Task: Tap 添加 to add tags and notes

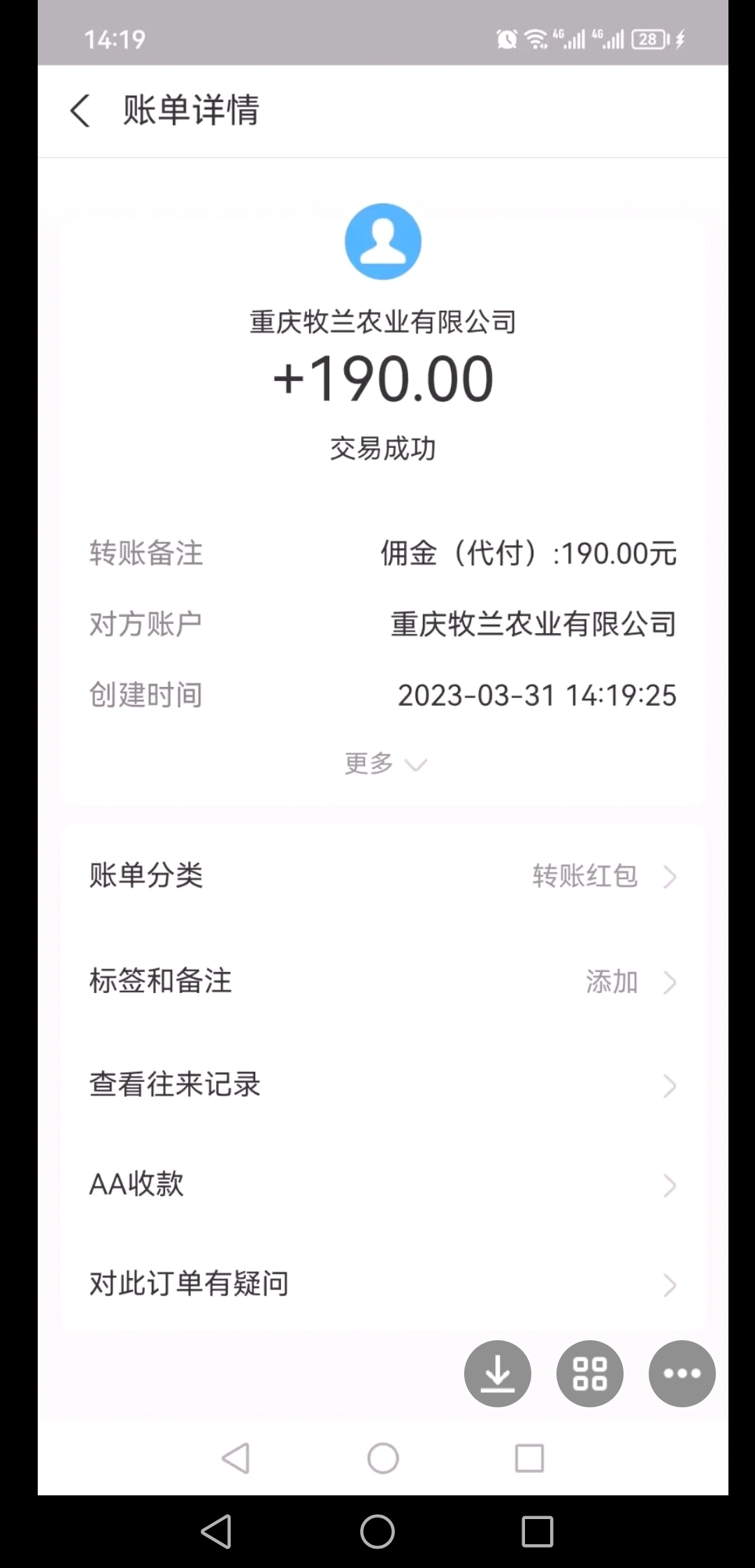Action: (610, 981)
